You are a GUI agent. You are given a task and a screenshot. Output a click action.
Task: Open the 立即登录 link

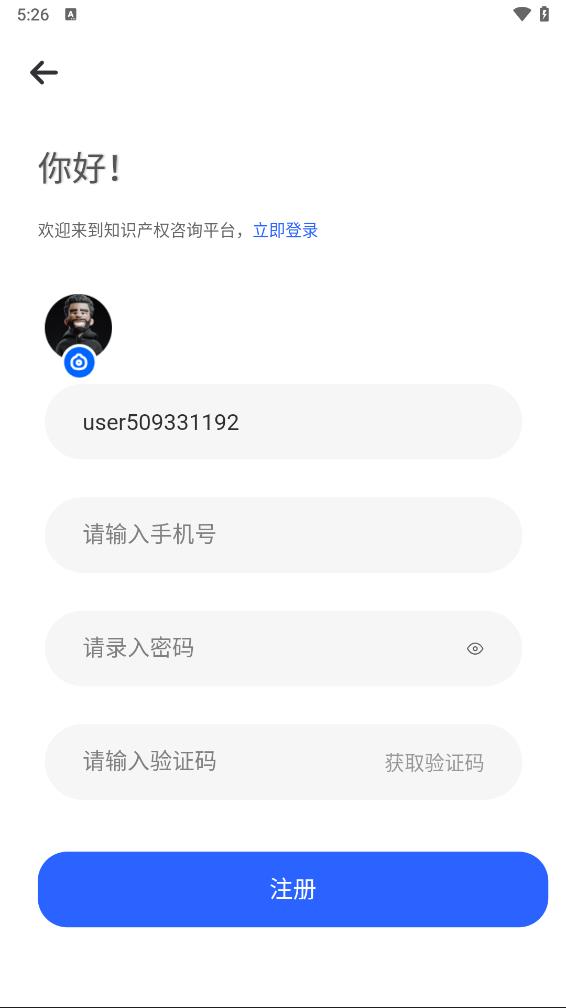[286, 230]
